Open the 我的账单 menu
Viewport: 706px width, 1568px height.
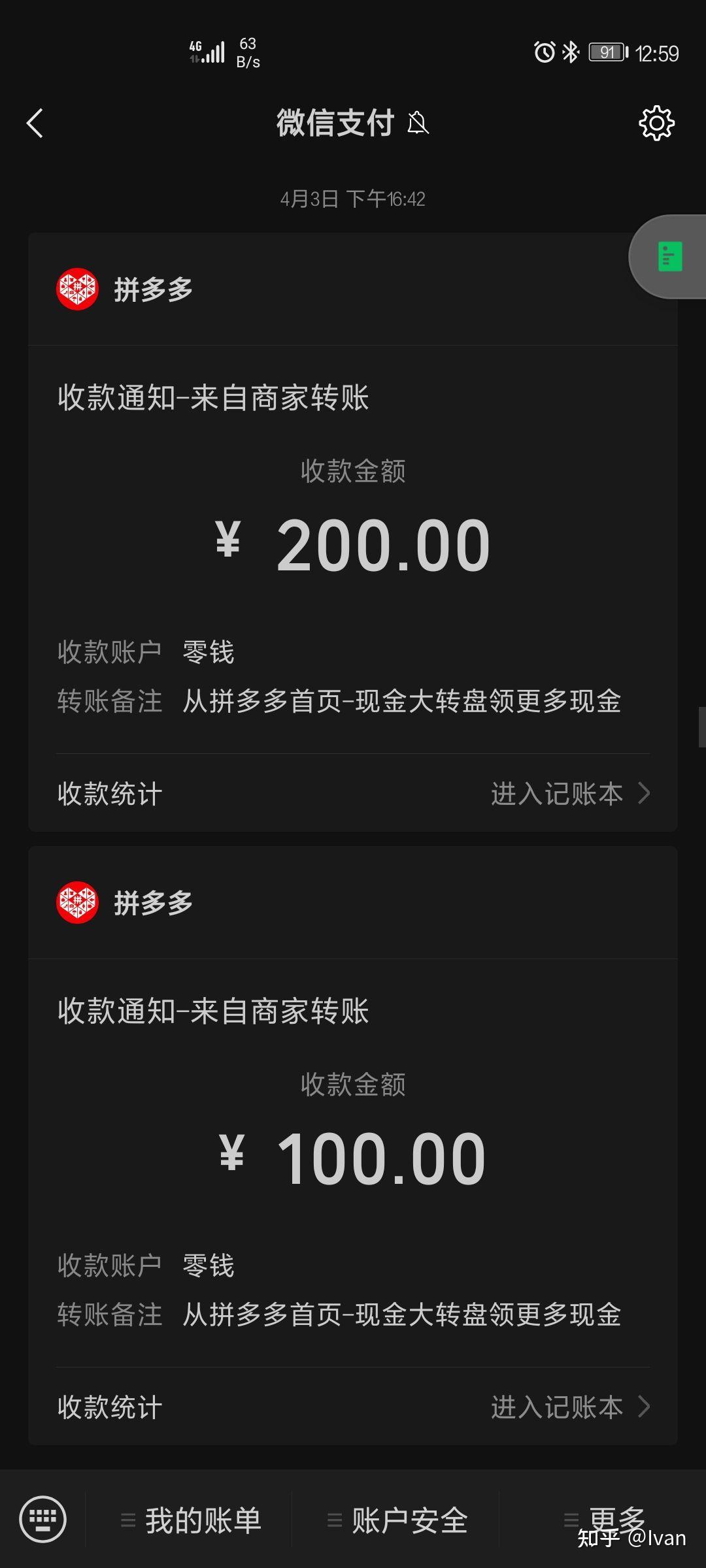click(x=191, y=1520)
